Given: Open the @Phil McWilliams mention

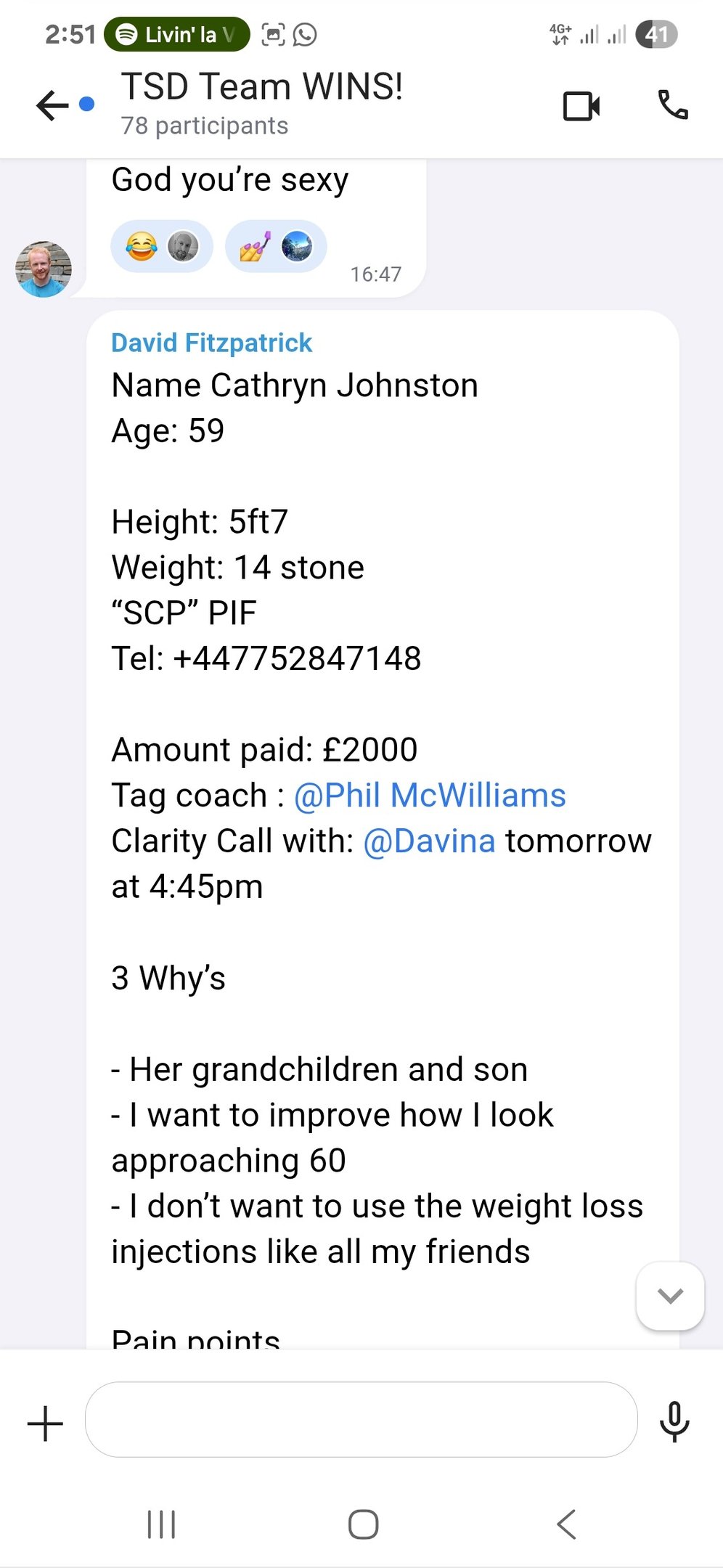Looking at the screenshot, I should tap(430, 796).
